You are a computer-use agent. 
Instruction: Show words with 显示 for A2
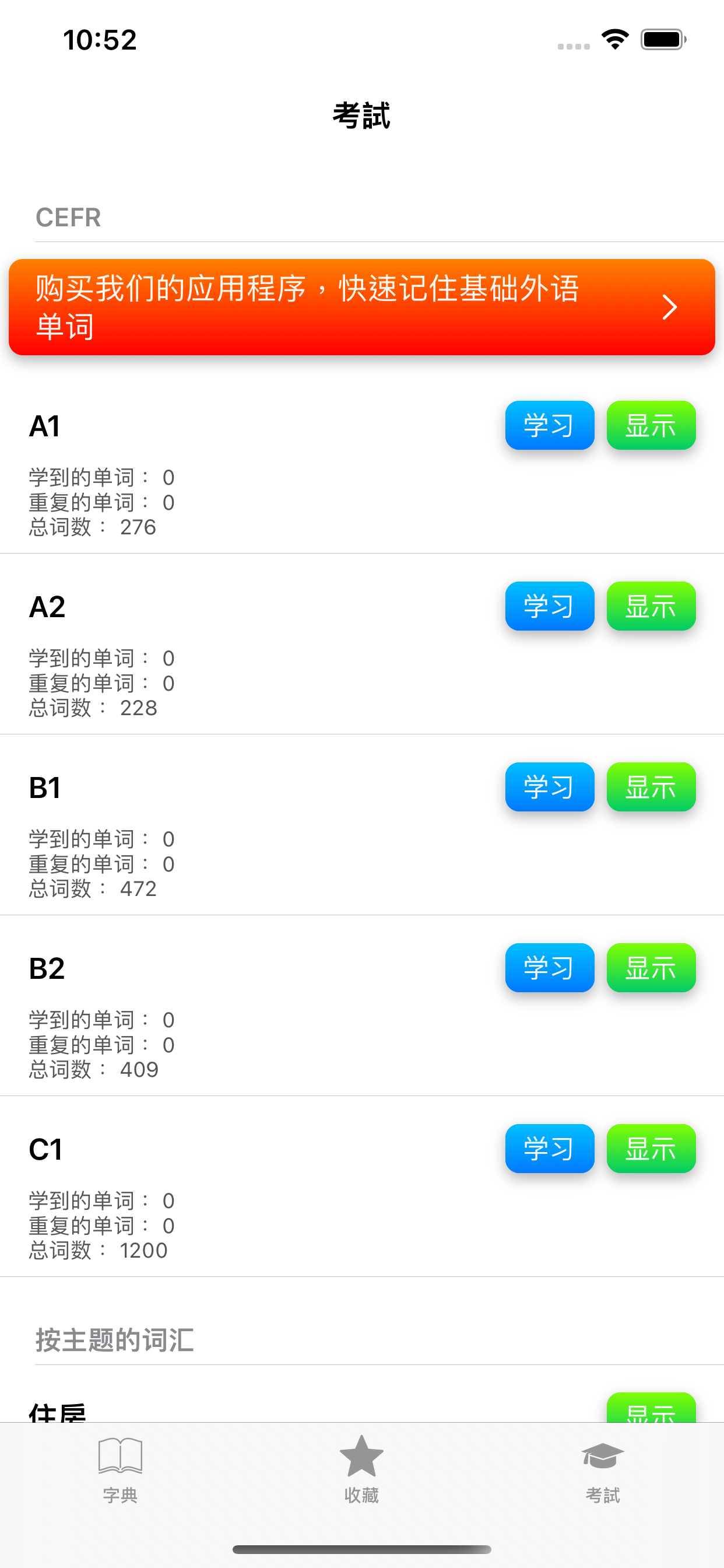tap(651, 605)
